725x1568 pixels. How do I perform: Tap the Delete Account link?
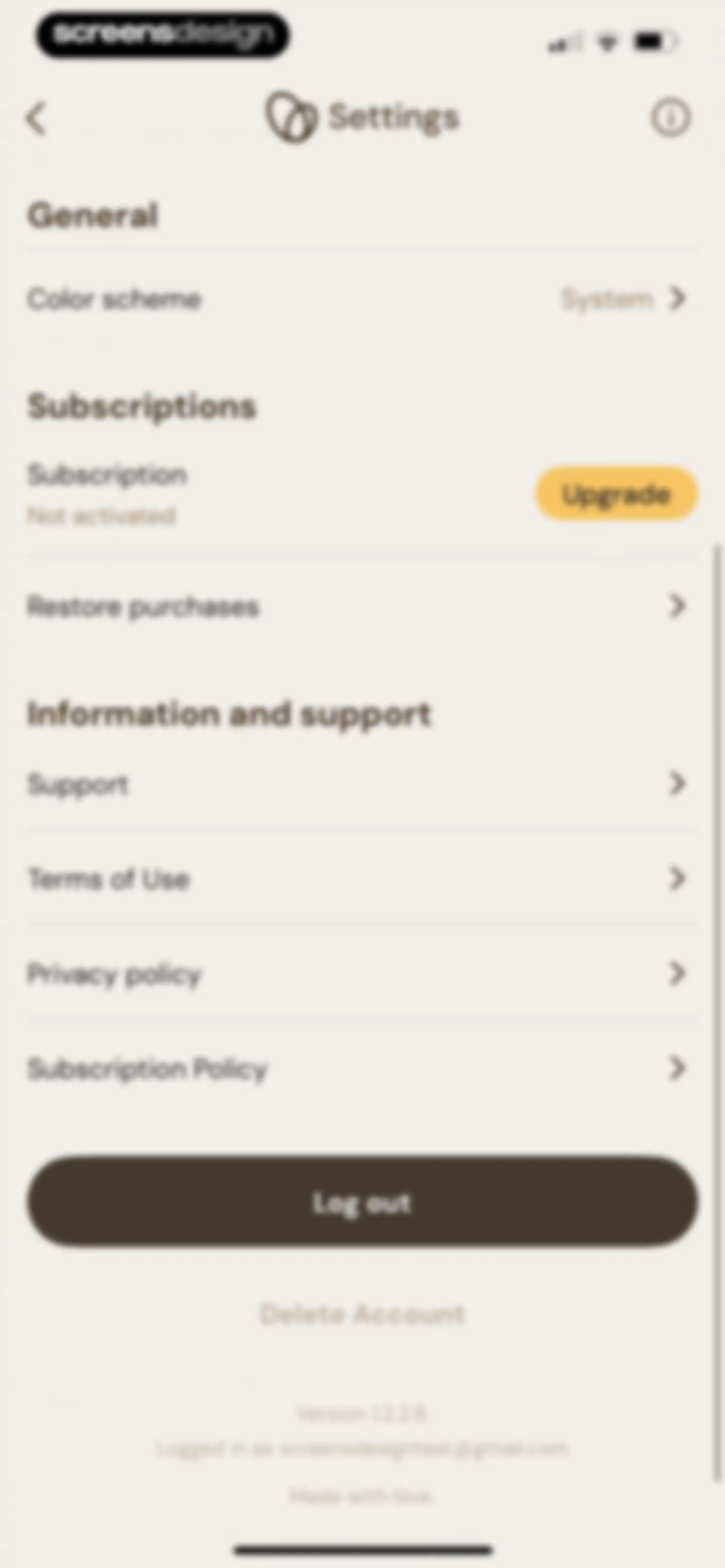coord(362,1314)
